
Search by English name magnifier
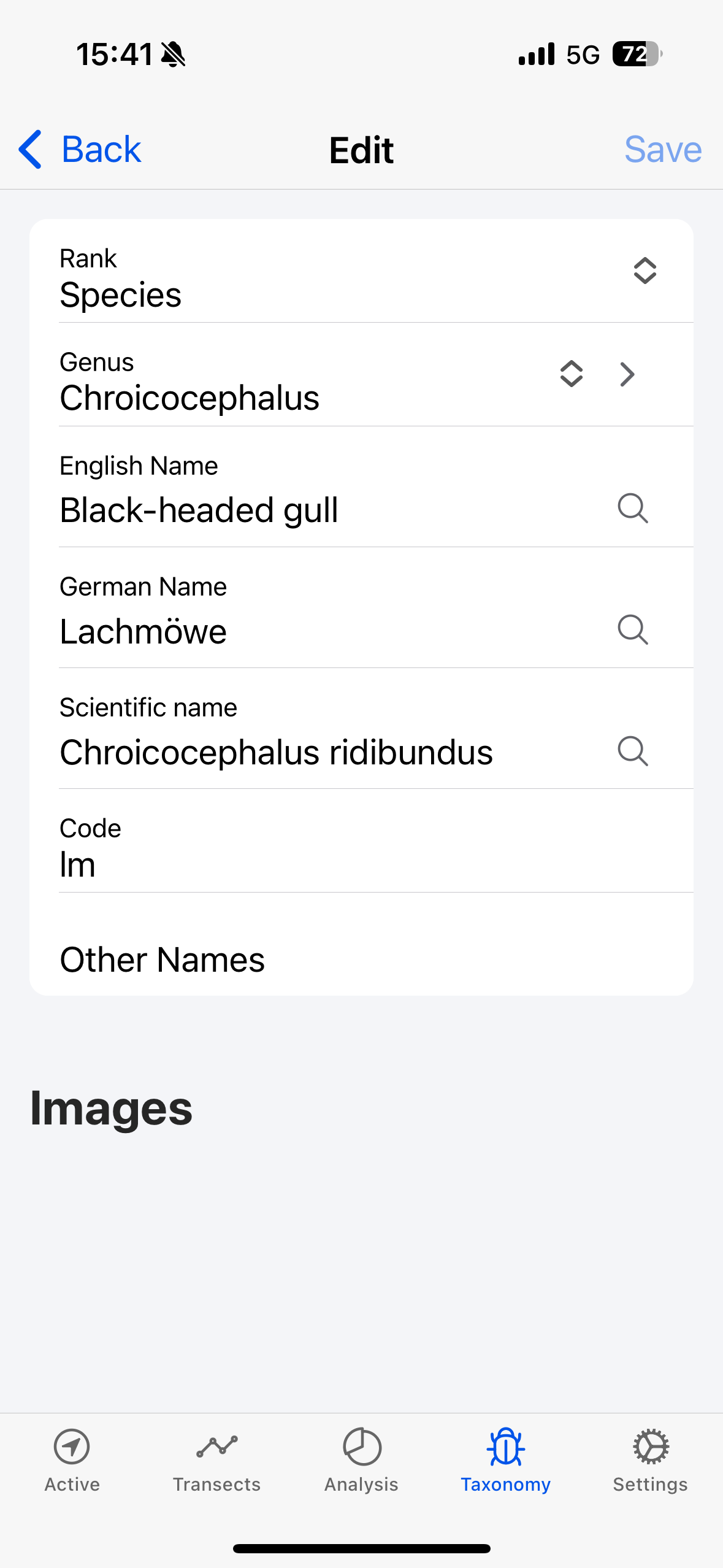[x=633, y=508]
